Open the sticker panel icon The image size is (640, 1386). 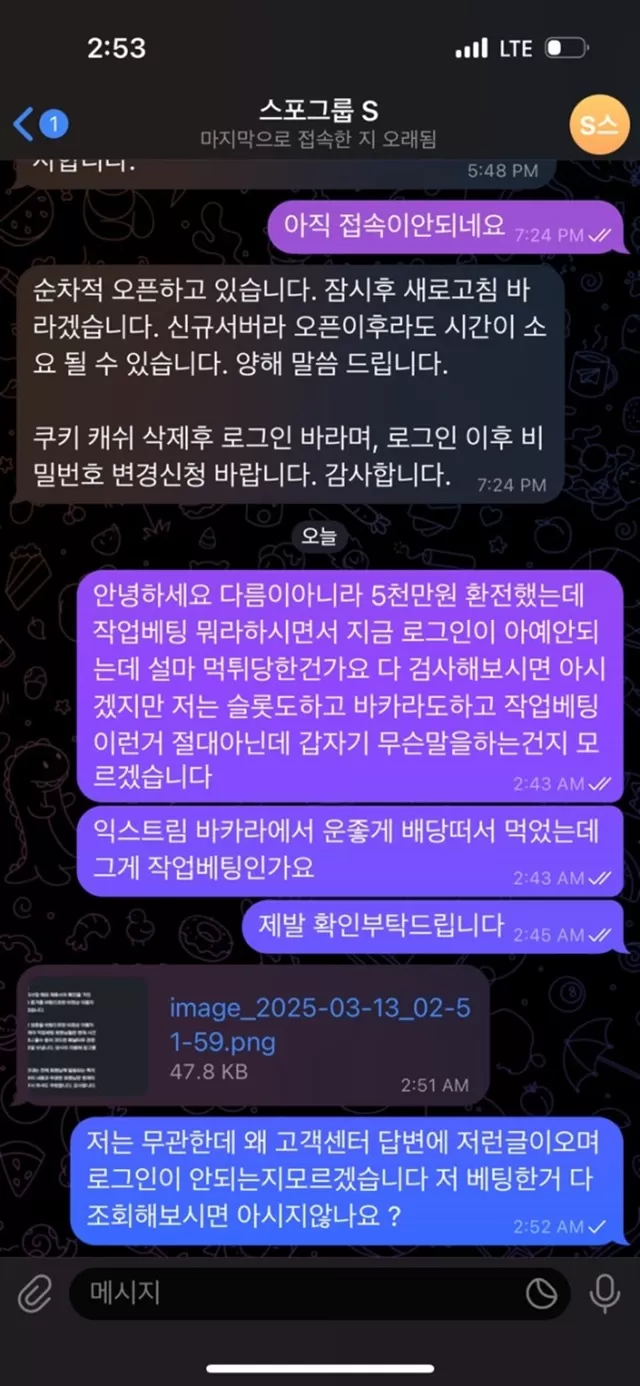[x=542, y=1294]
